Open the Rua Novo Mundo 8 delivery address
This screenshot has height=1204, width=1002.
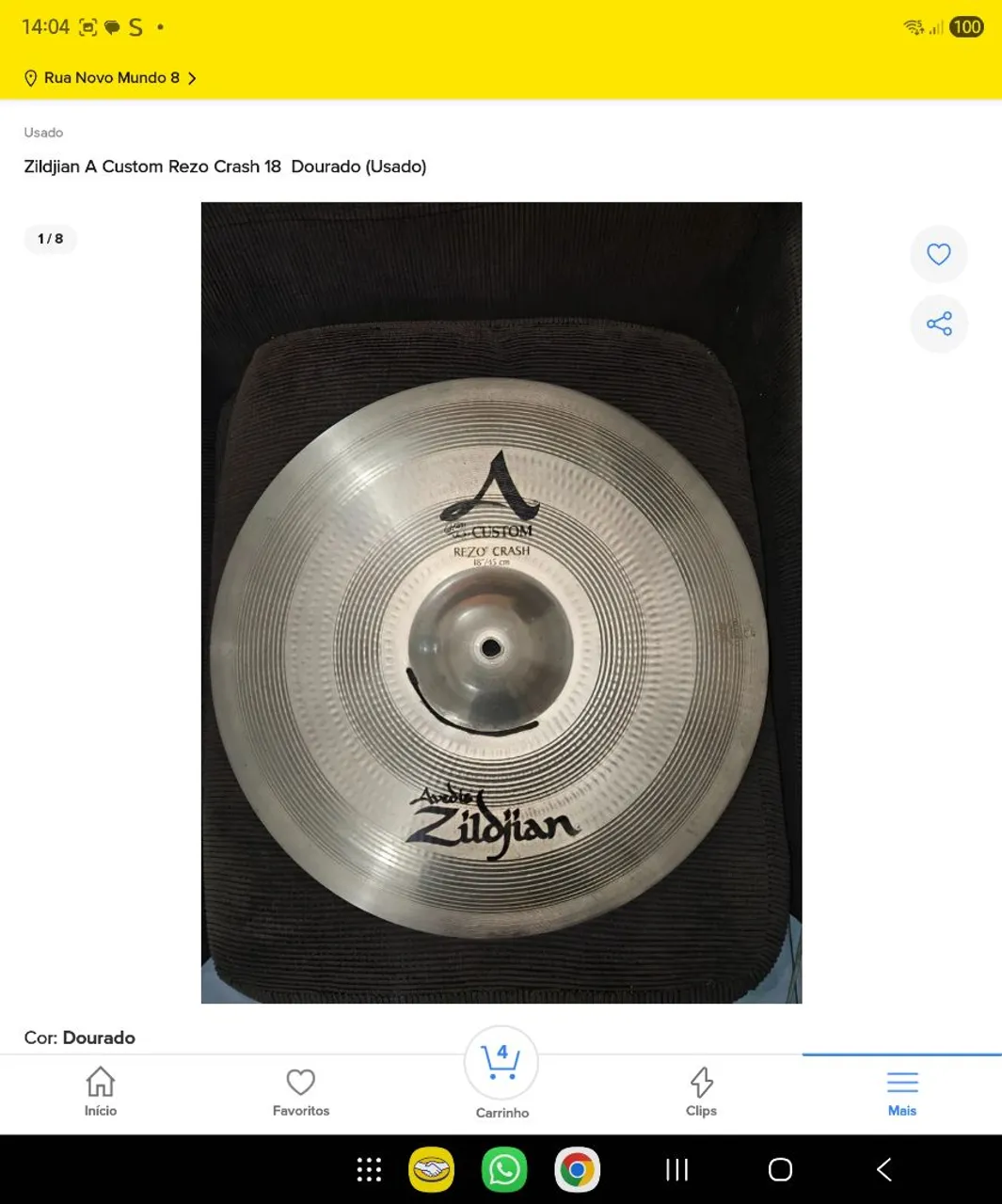pyautogui.click(x=111, y=78)
